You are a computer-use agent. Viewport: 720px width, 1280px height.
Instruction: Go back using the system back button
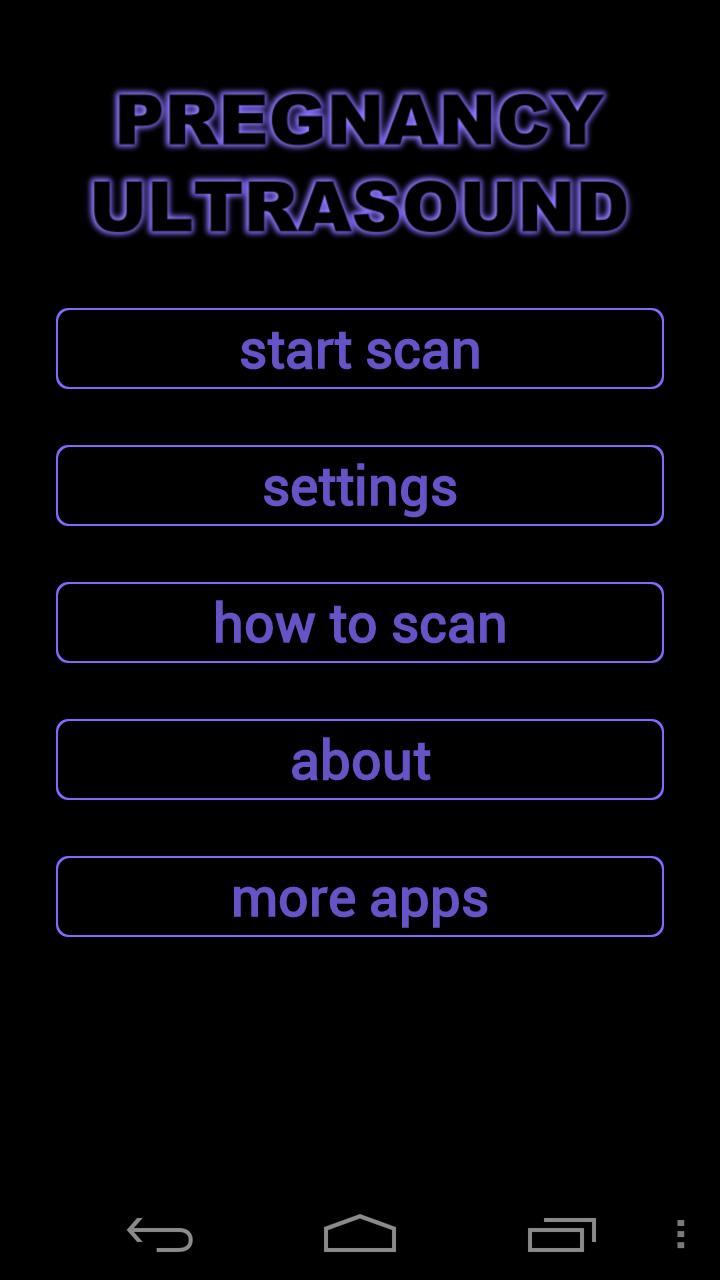click(x=160, y=1234)
